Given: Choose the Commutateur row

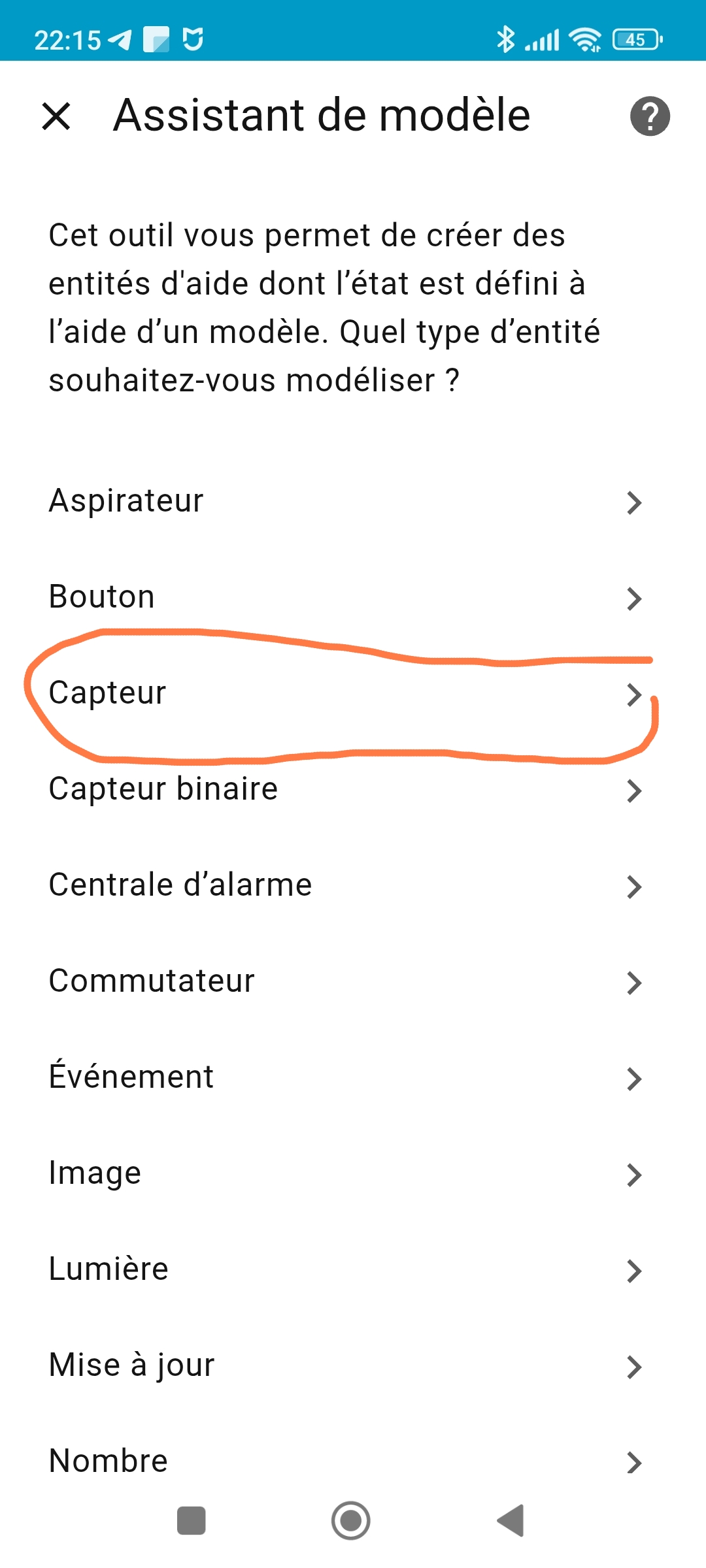Looking at the screenshot, I should pyautogui.click(x=345, y=981).
